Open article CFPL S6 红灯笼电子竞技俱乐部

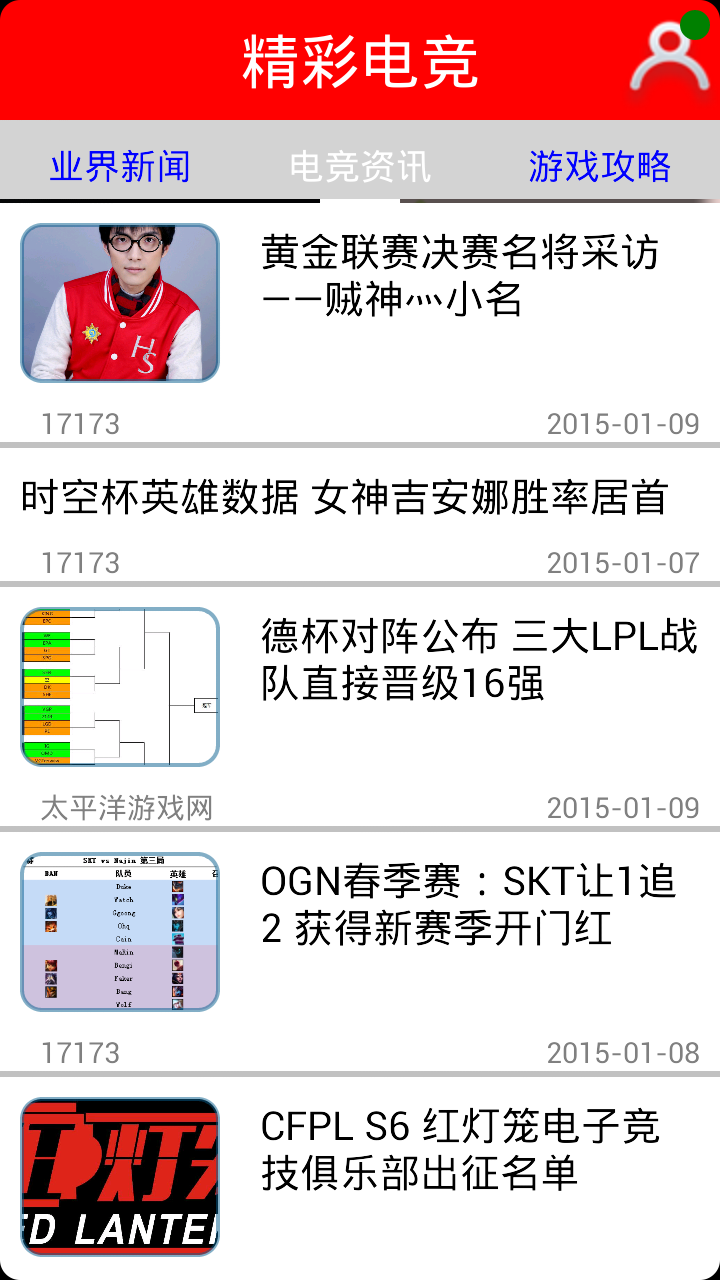(460, 1150)
